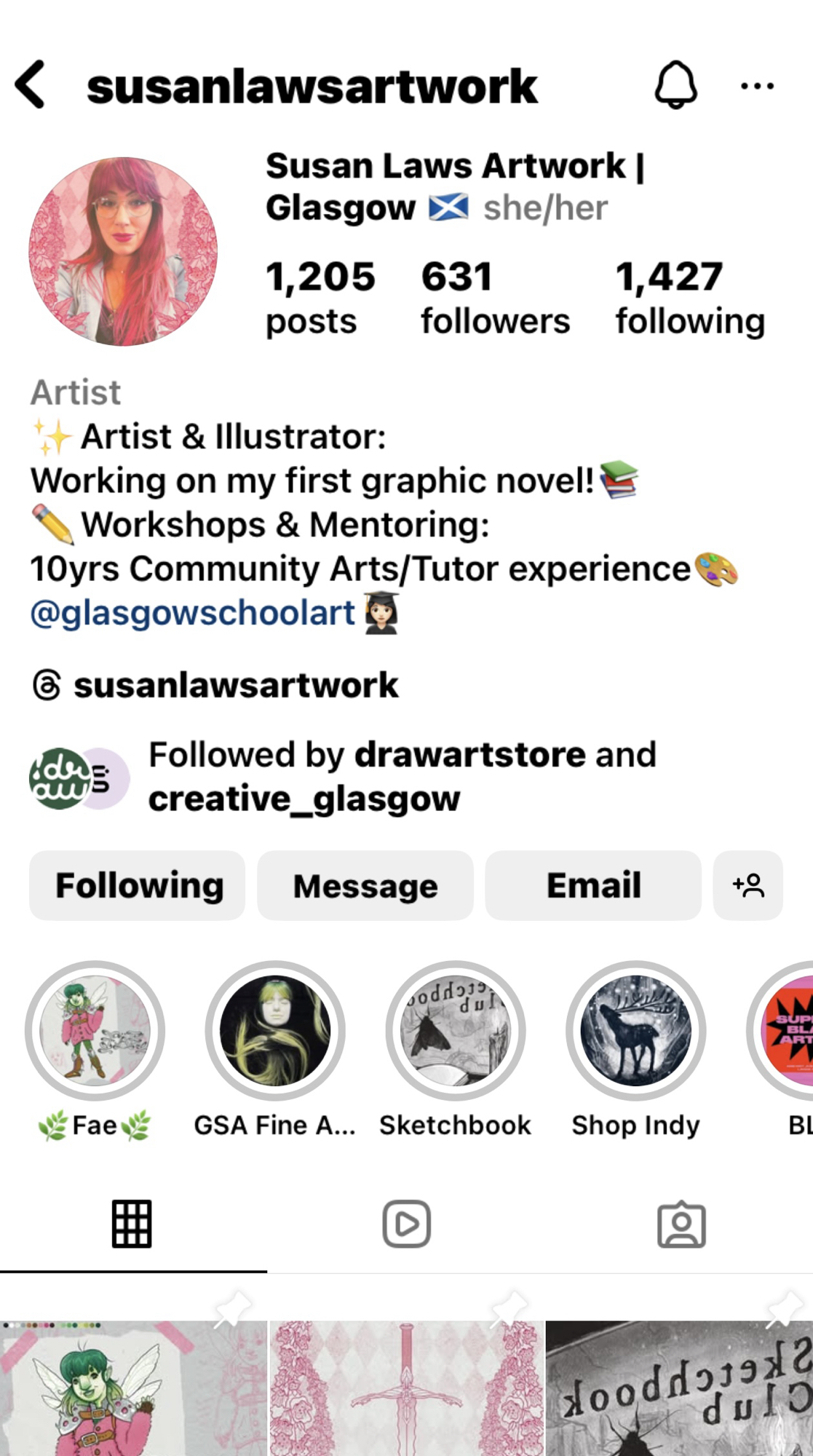View the profile picture

pos(123,251)
